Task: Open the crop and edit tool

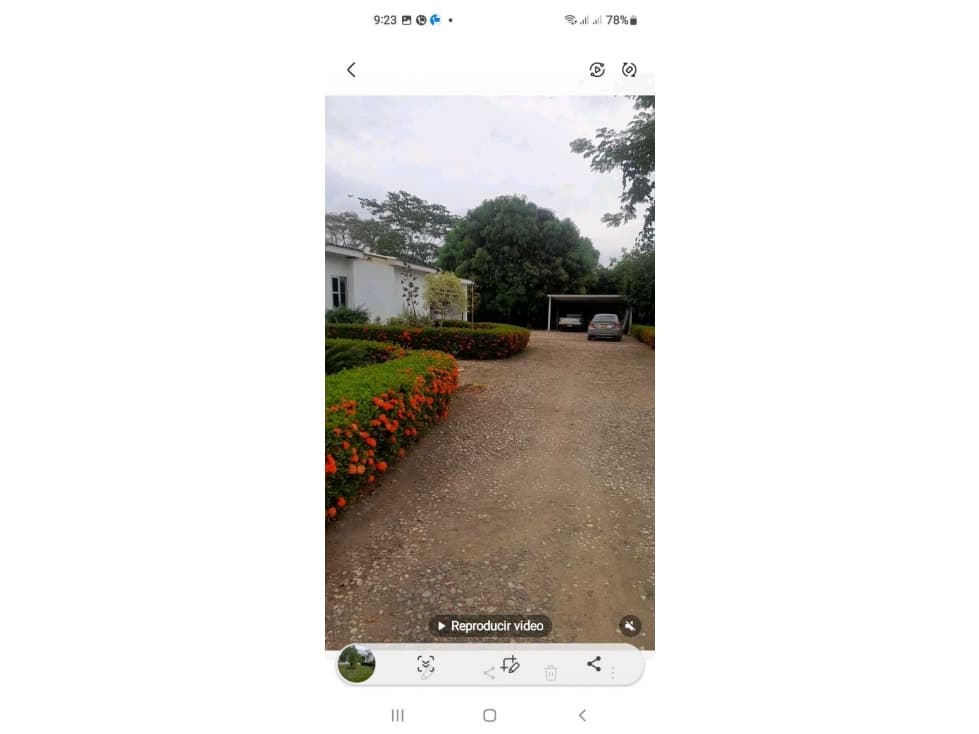Action: point(510,664)
